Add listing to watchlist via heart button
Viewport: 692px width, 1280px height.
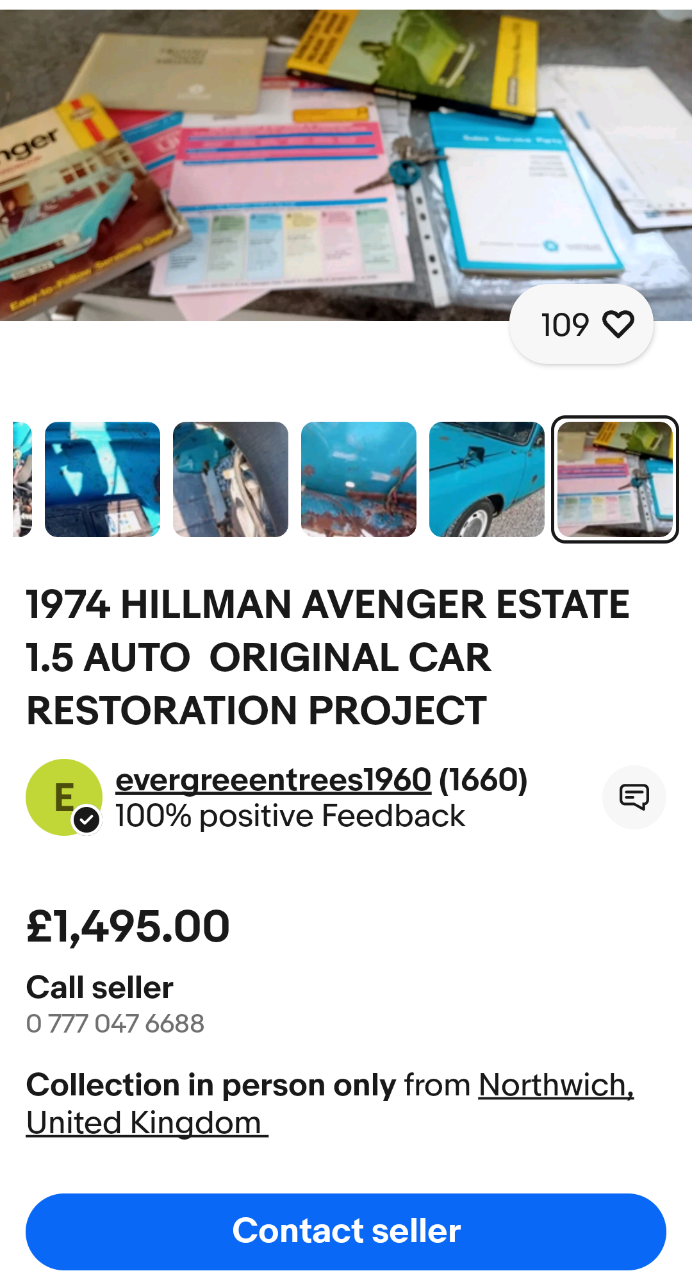tap(582, 324)
